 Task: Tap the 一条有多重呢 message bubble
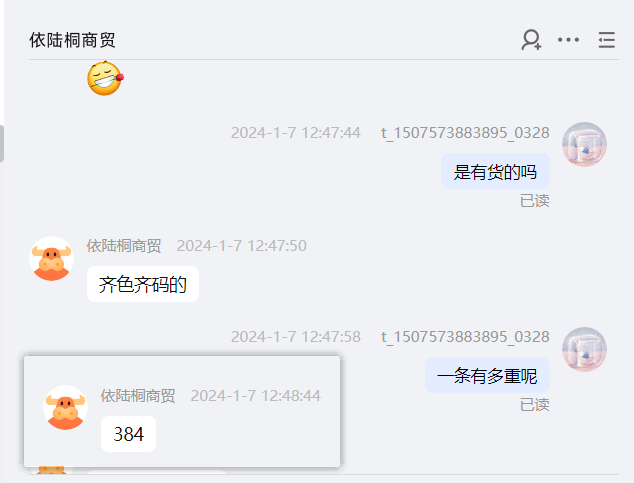click(487, 376)
